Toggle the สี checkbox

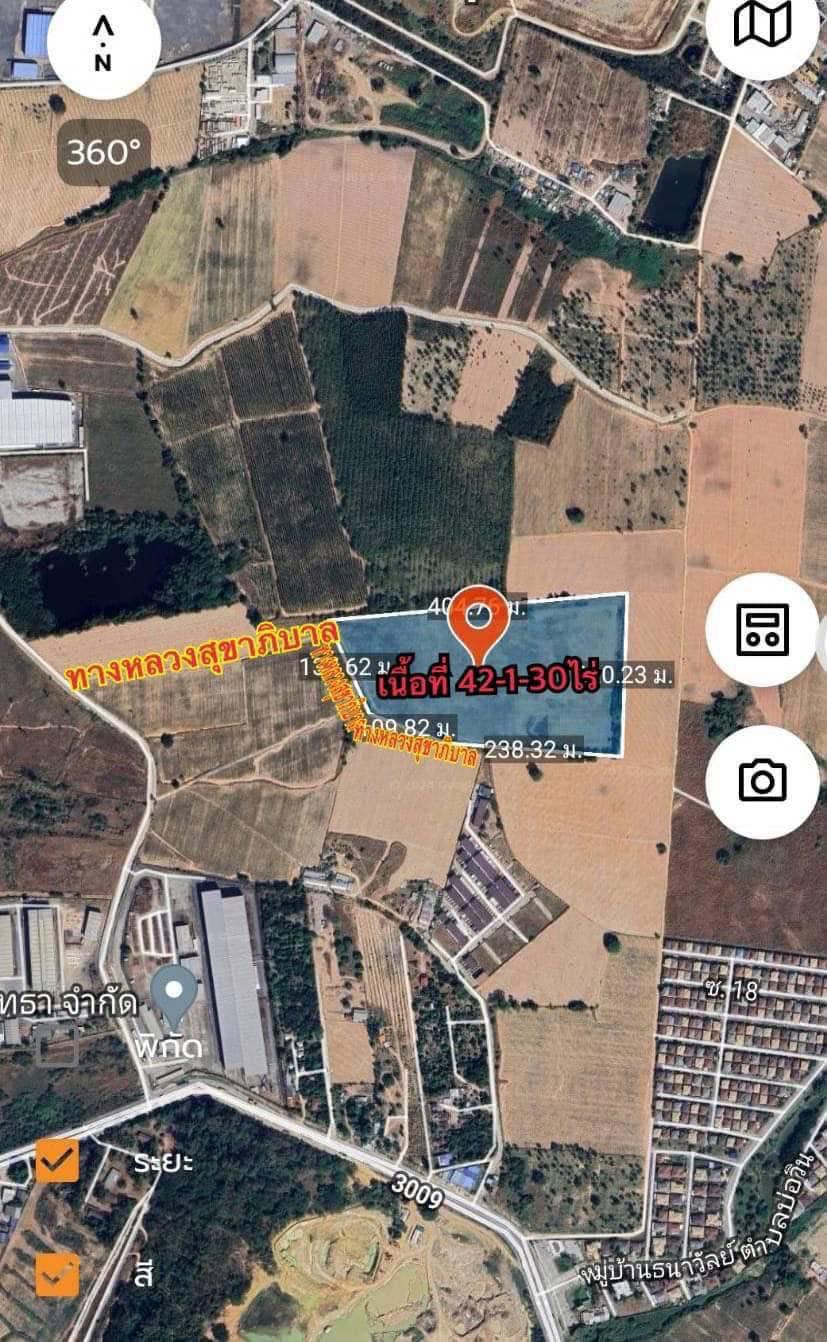[x=57, y=1275]
